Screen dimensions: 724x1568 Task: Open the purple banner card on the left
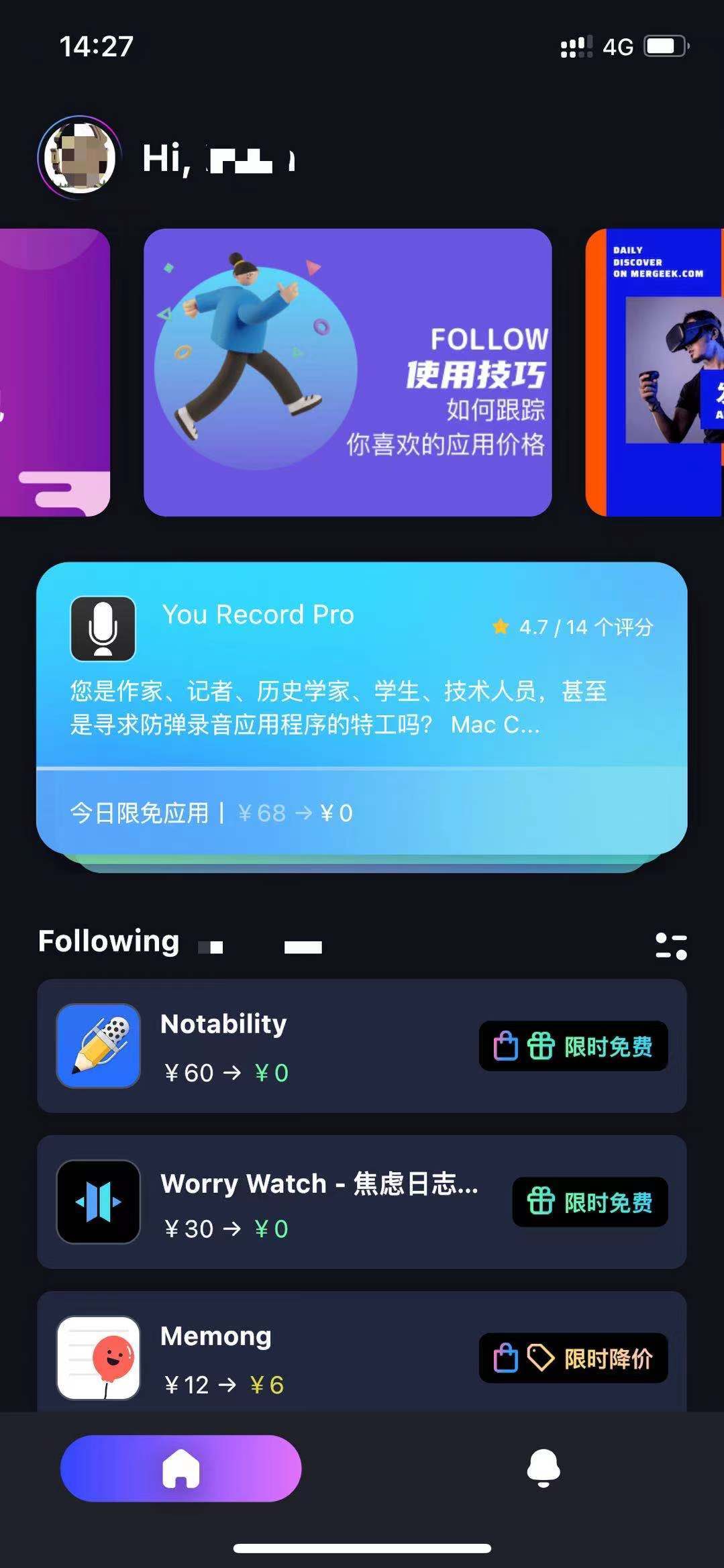click(54, 372)
